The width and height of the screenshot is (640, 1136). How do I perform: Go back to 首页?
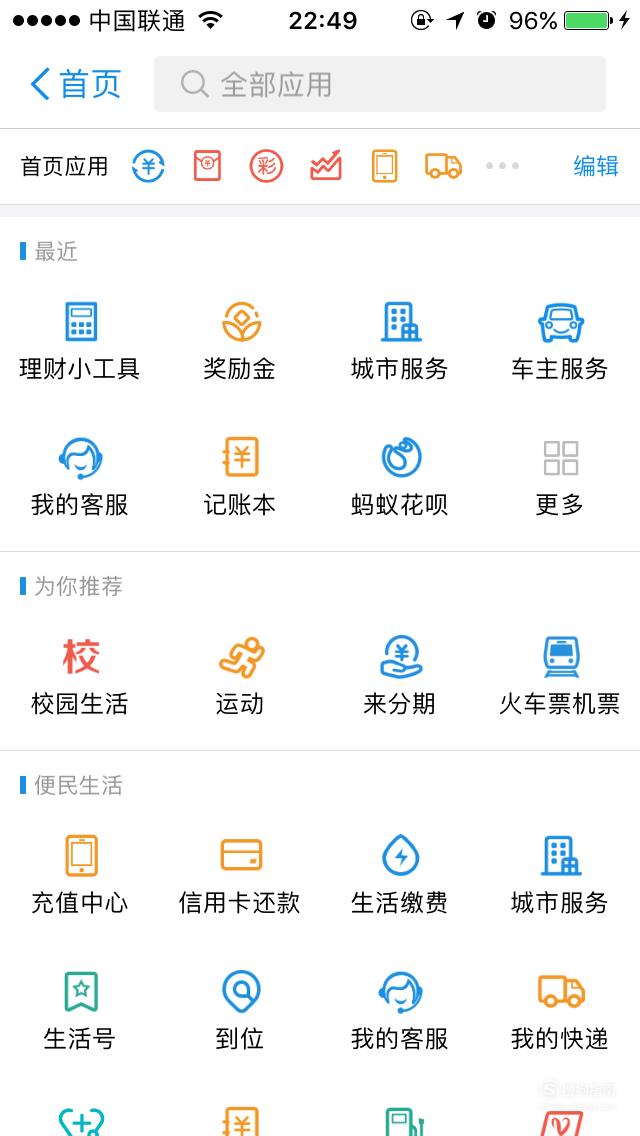(75, 84)
